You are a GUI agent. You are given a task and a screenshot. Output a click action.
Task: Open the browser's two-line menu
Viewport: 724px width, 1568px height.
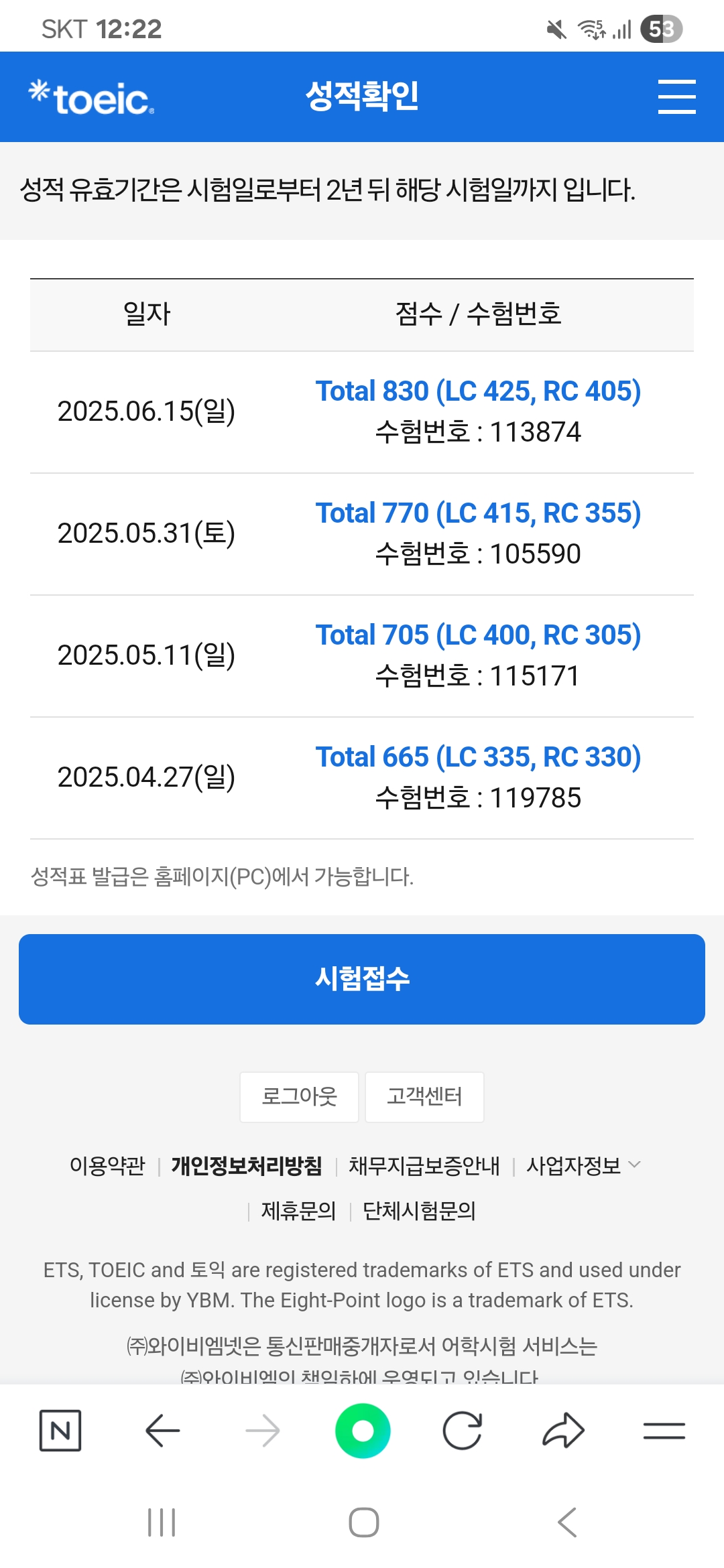click(664, 1431)
